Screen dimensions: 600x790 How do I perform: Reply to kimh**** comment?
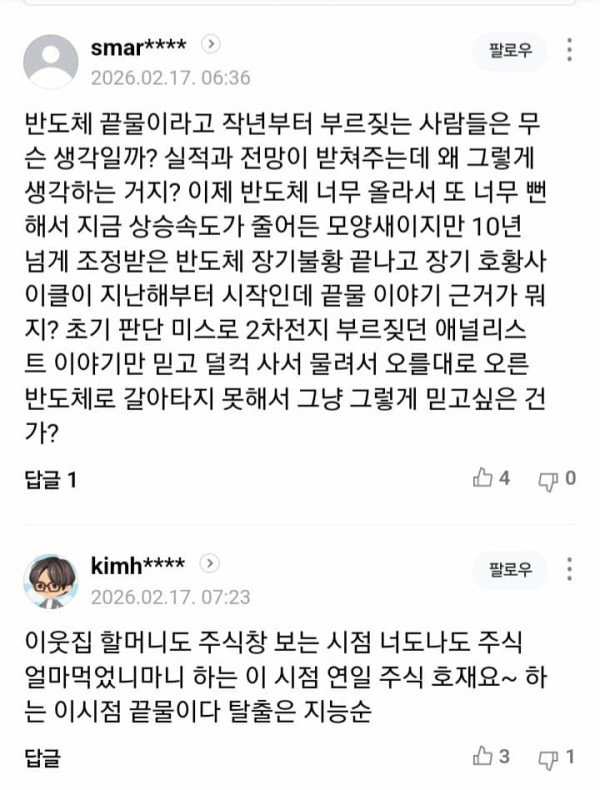[42, 757]
